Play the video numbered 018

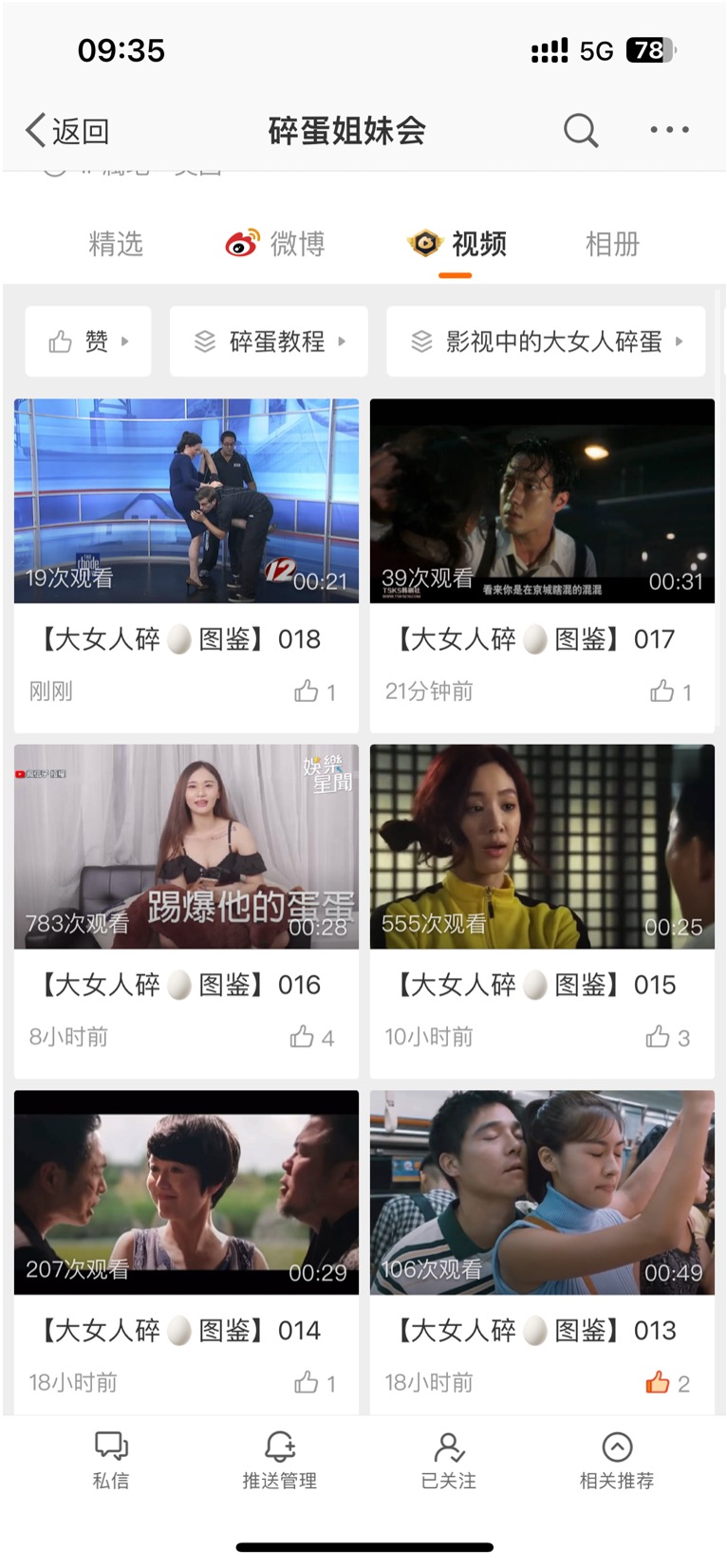point(186,501)
